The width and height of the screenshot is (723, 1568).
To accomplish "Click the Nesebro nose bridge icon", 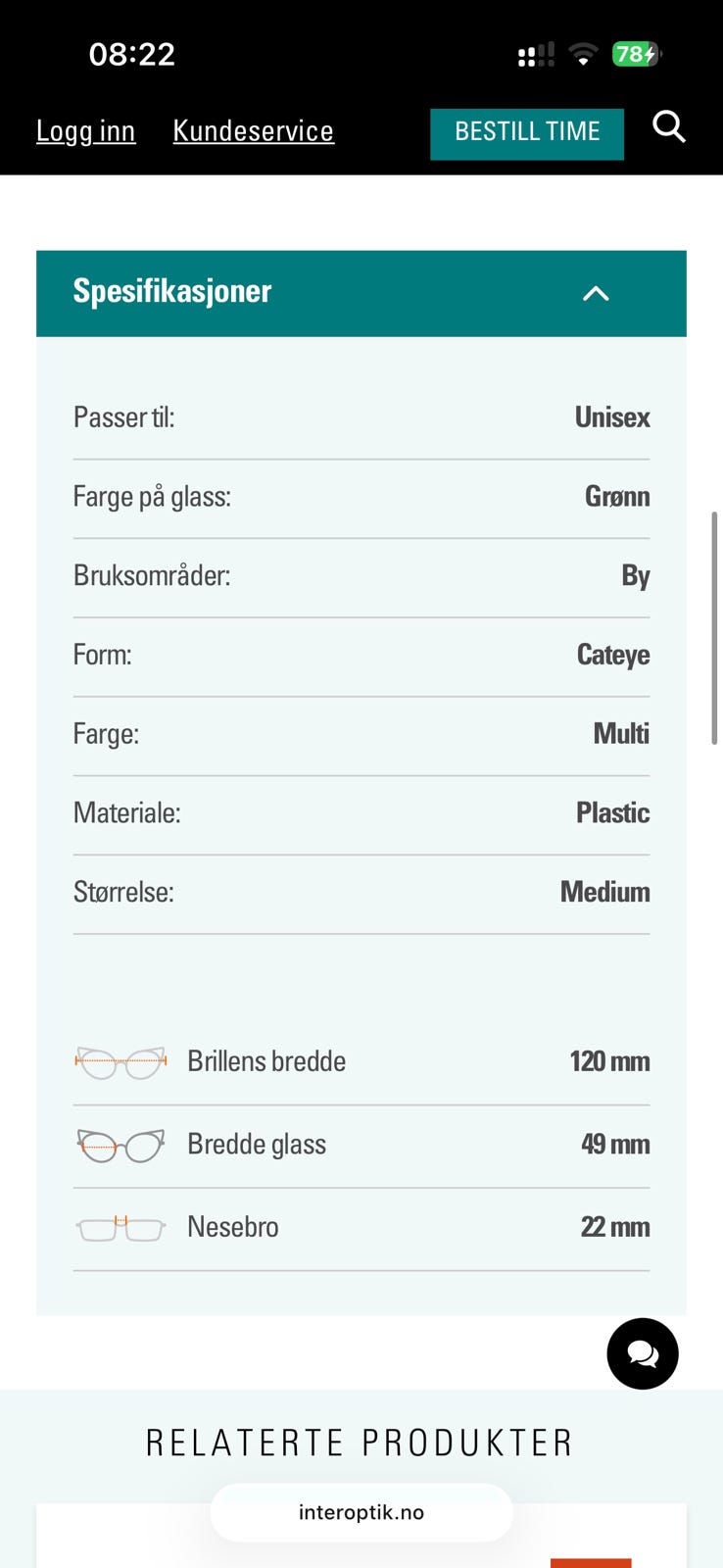I will pyautogui.click(x=120, y=1227).
